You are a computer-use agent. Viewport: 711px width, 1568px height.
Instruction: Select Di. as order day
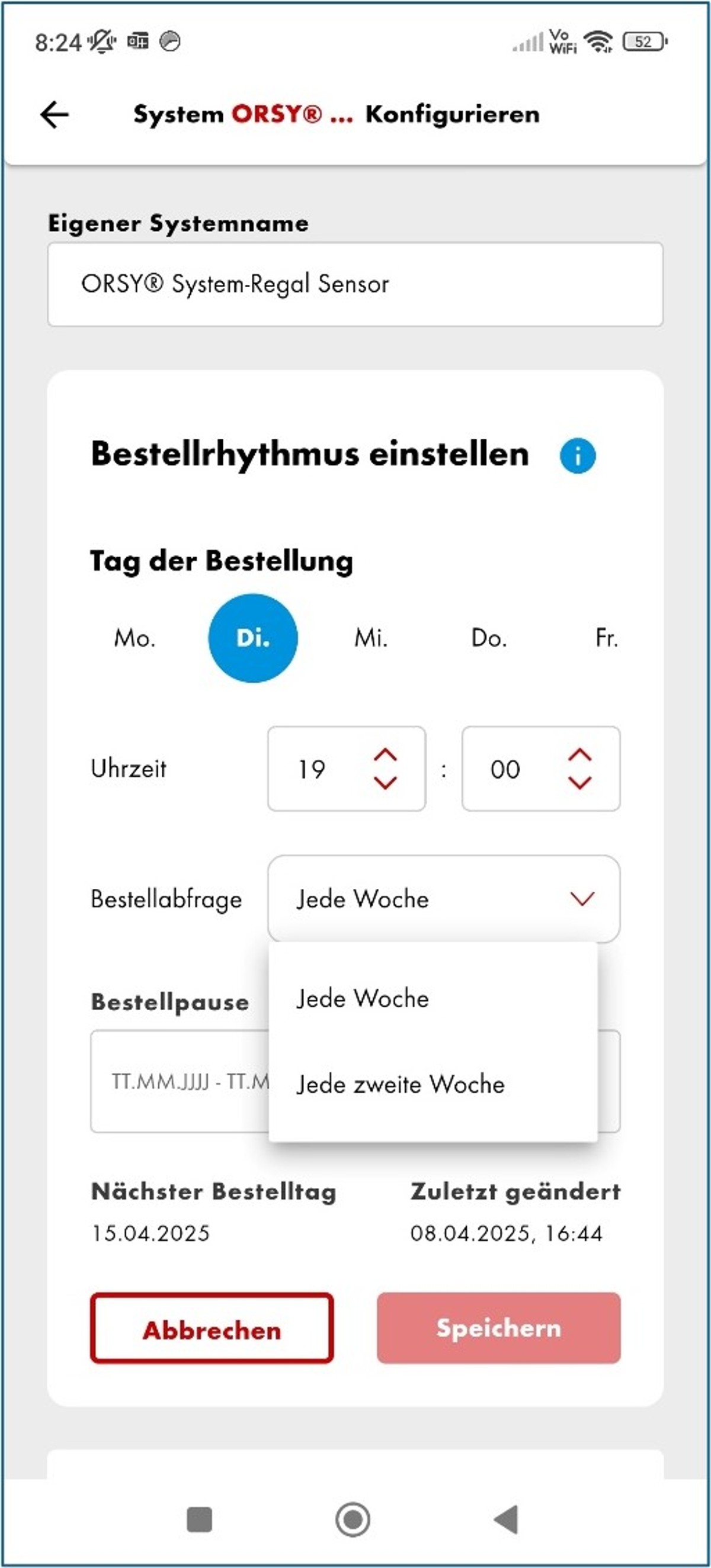click(x=253, y=638)
